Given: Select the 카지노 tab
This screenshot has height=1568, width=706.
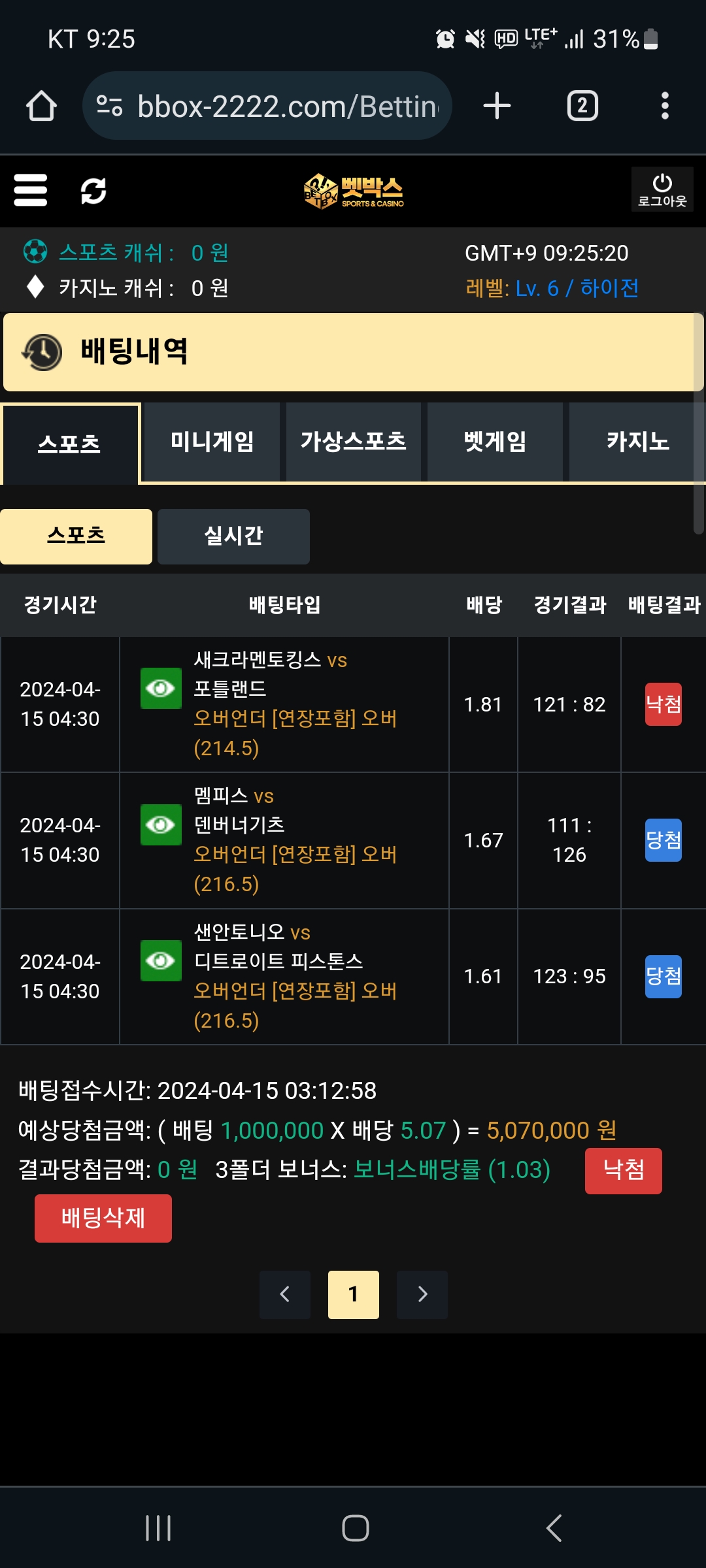Looking at the screenshot, I should [x=637, y=442].
